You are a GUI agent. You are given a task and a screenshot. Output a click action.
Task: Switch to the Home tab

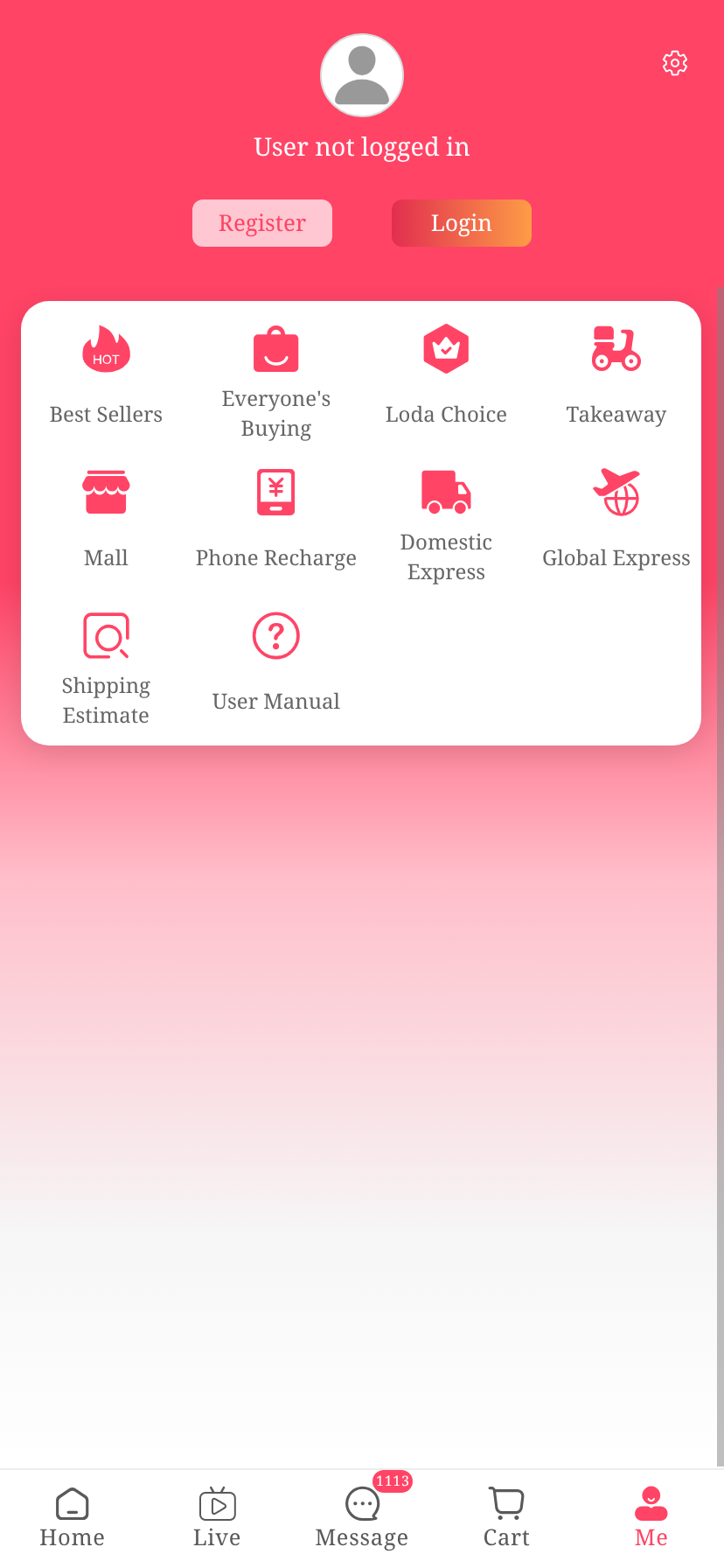click(x=72, y=1518)
